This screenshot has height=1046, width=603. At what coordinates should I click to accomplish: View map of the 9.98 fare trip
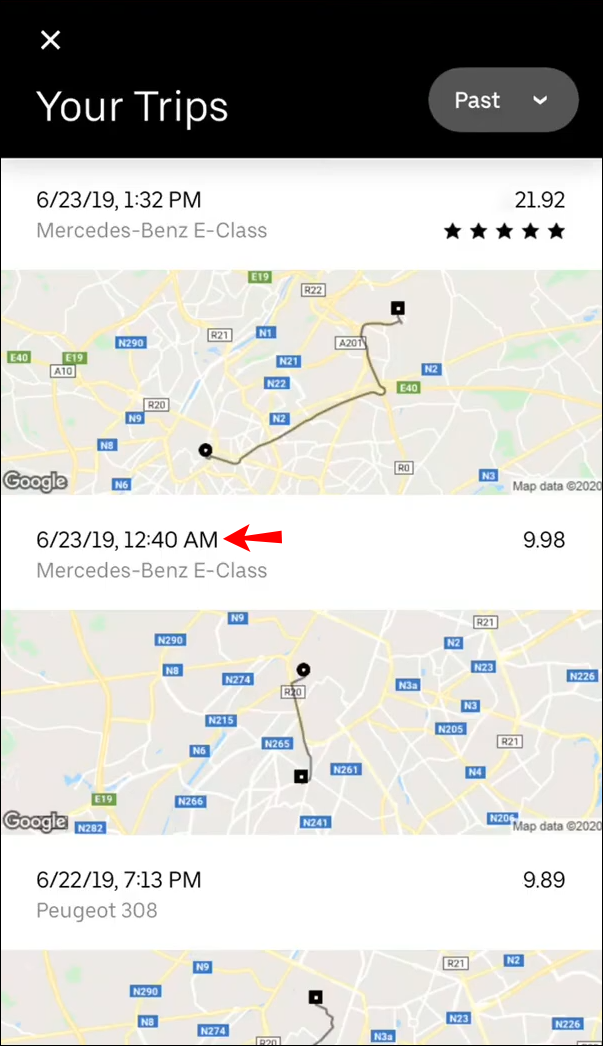[x=300, y=722]
